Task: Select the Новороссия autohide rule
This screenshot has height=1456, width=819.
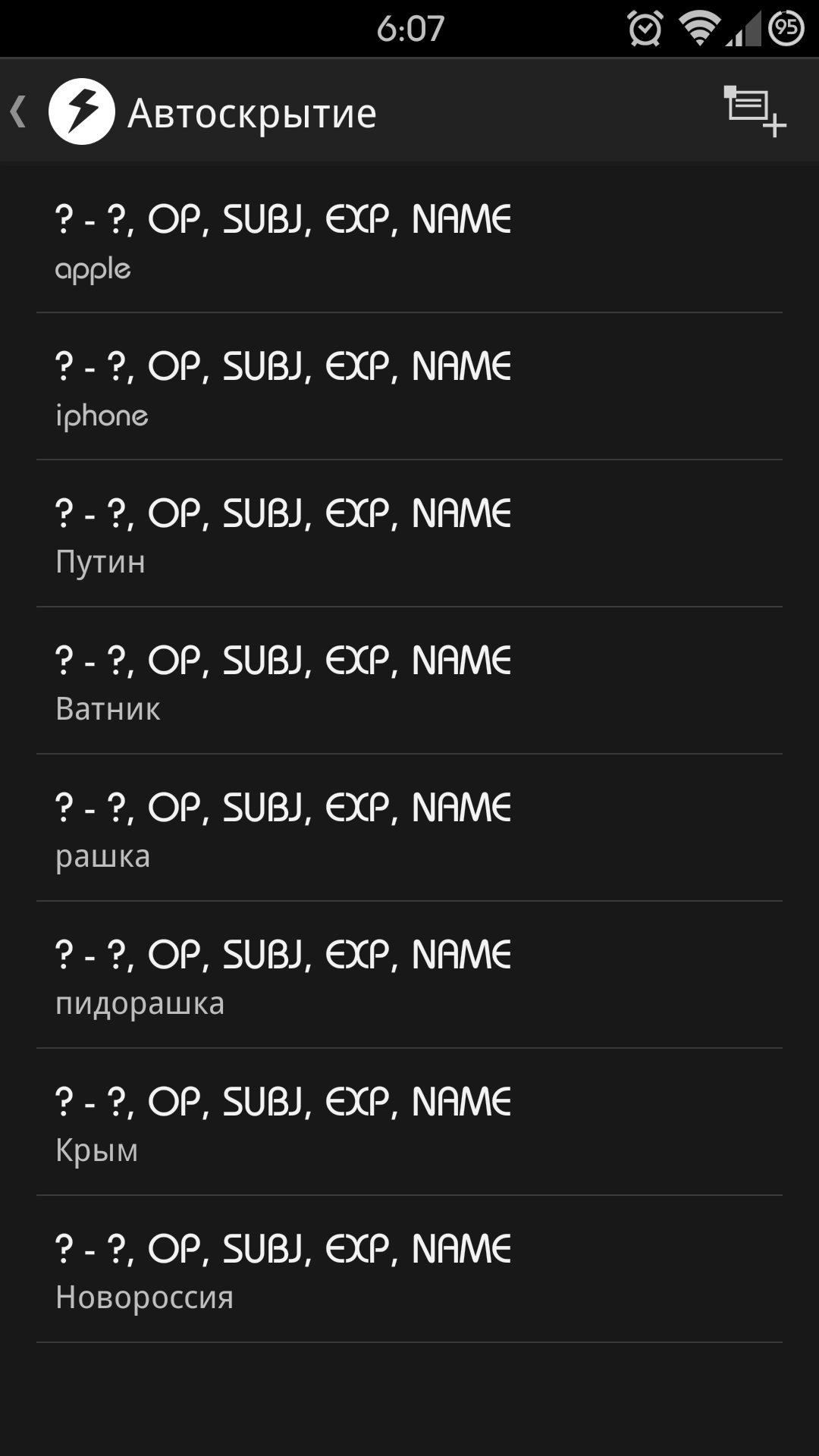Action: coord(409,1269)
